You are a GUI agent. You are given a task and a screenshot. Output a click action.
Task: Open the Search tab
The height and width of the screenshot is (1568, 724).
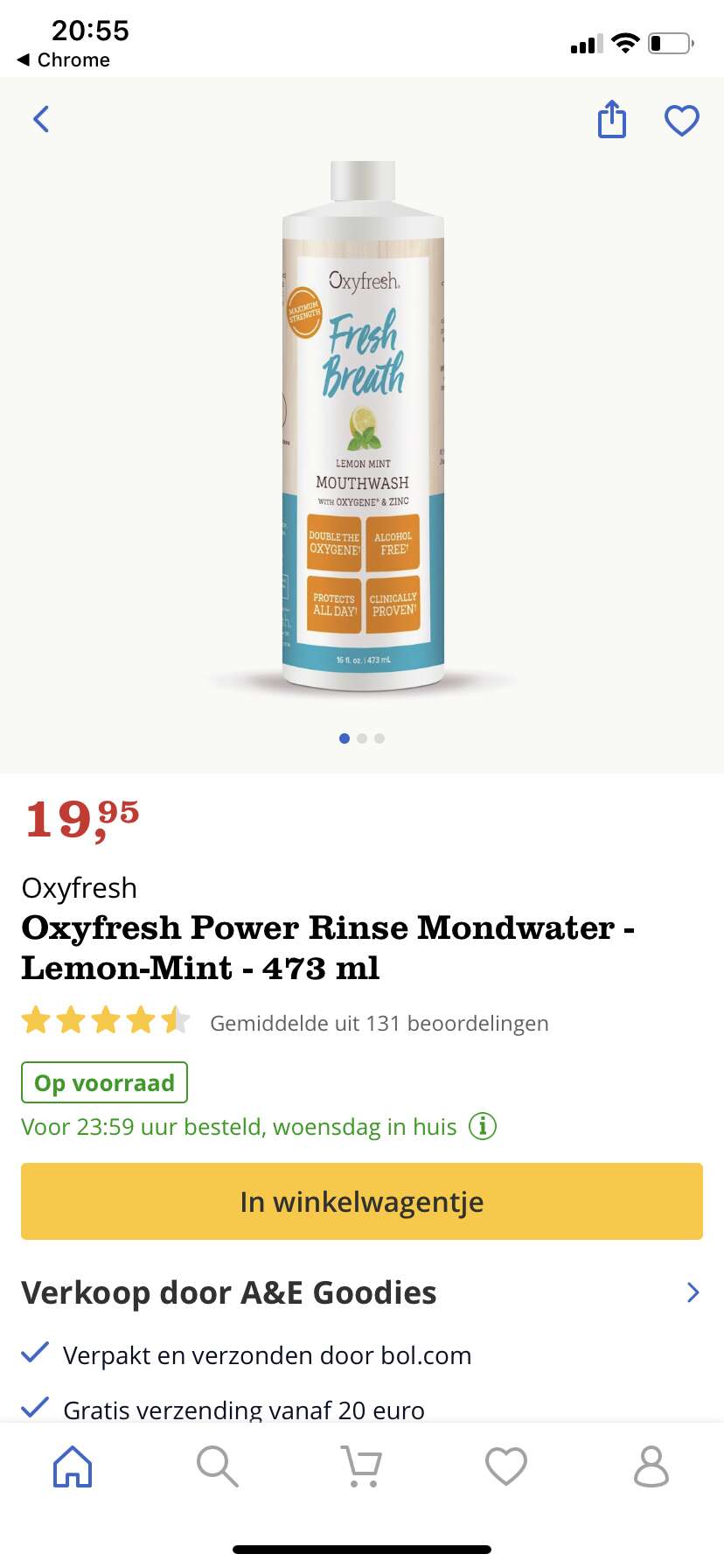tap(217, 1466)
